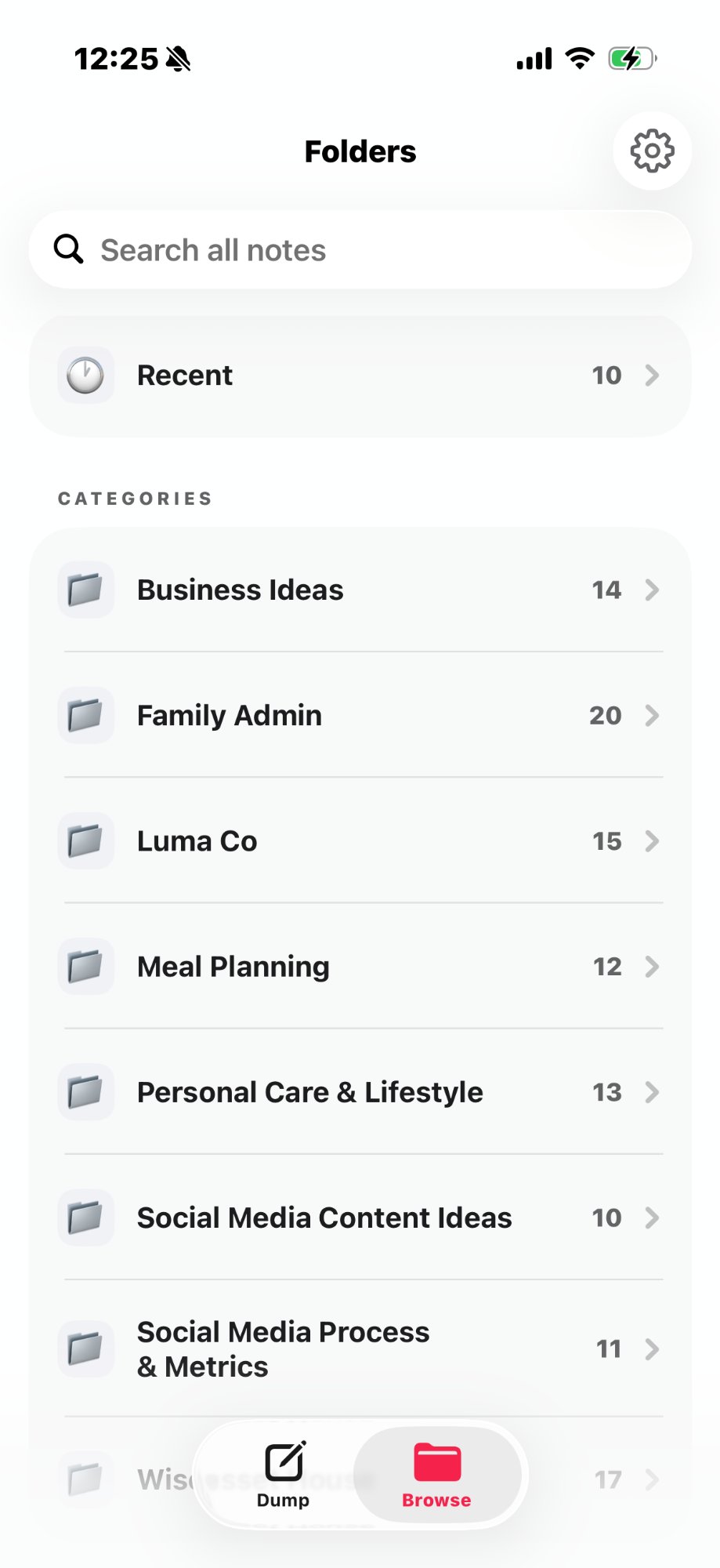Screen dimensions: 720x1568
Task: Expand the Business Ideas category
Action: click(x=360, y=590)
